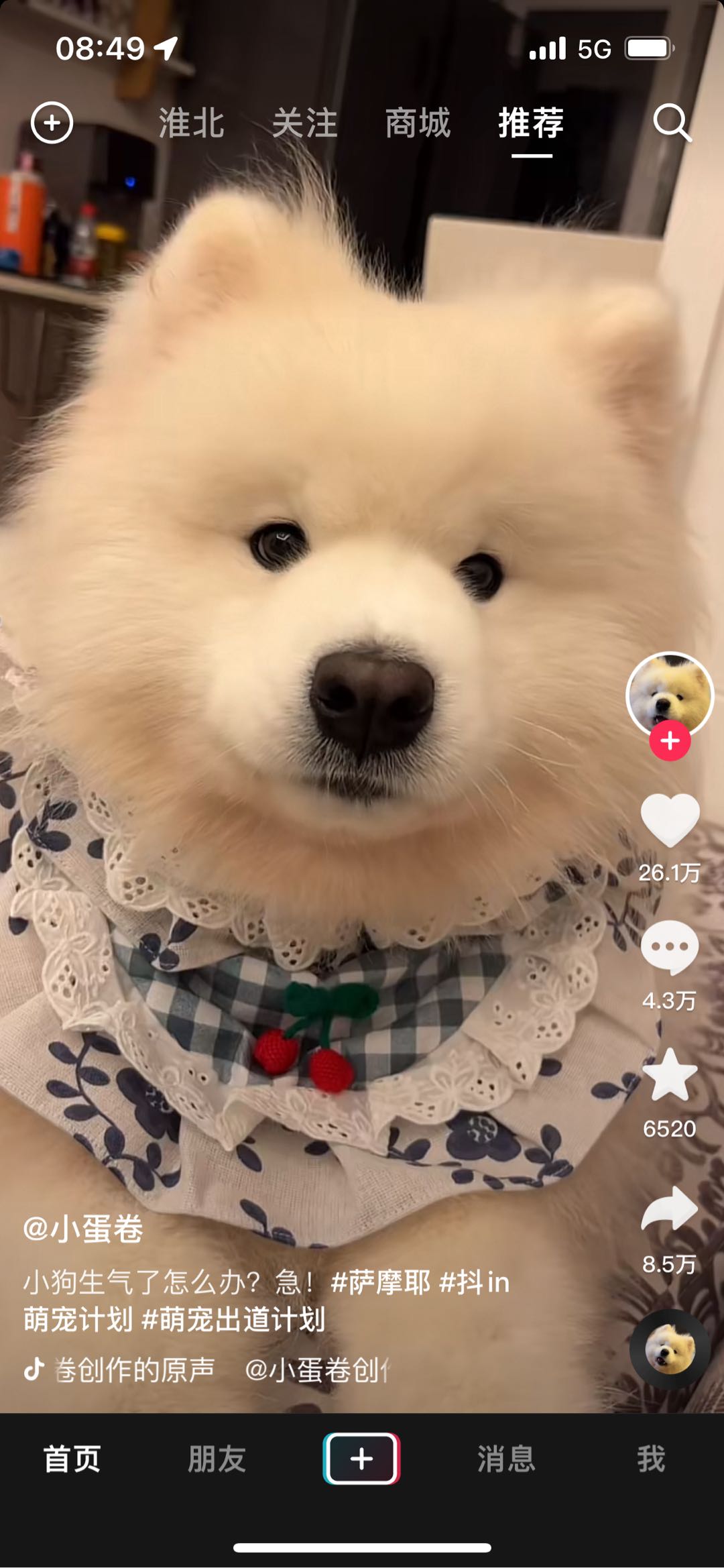The width and height of the screenshot is (724, 1568).
Task: Select the 推荐 tab
Action: pyautogui.click(x=531, y=123)
